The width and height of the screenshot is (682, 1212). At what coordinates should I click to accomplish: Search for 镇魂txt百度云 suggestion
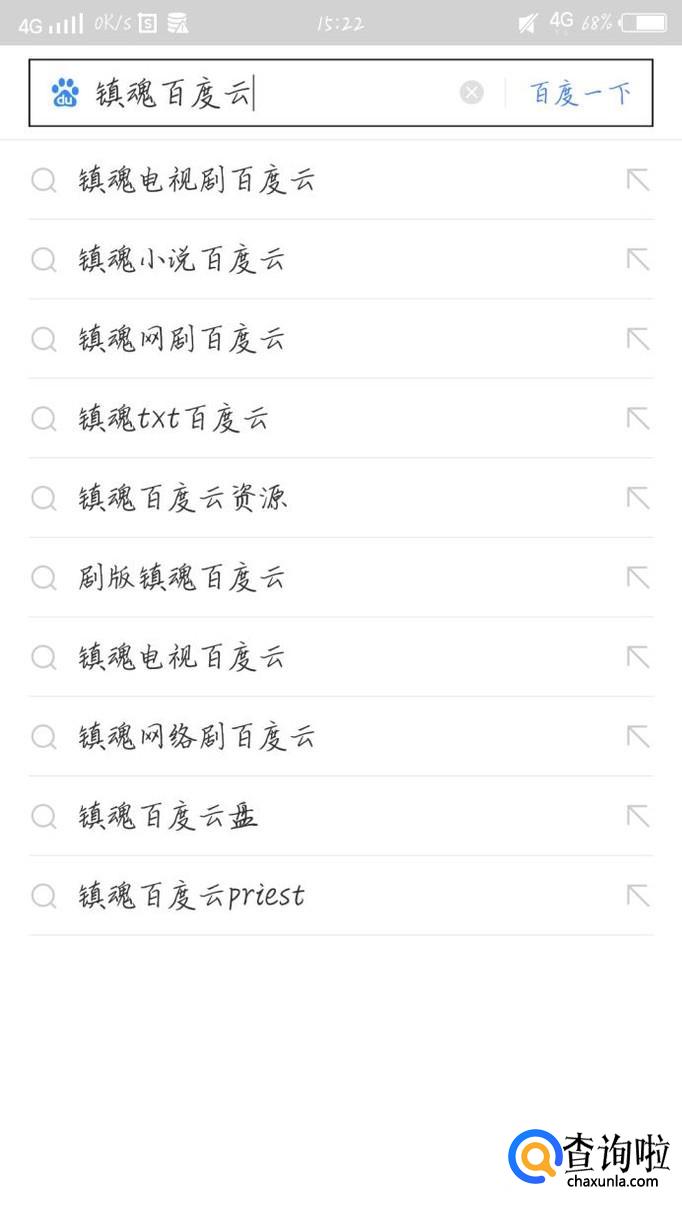point(174,418)
